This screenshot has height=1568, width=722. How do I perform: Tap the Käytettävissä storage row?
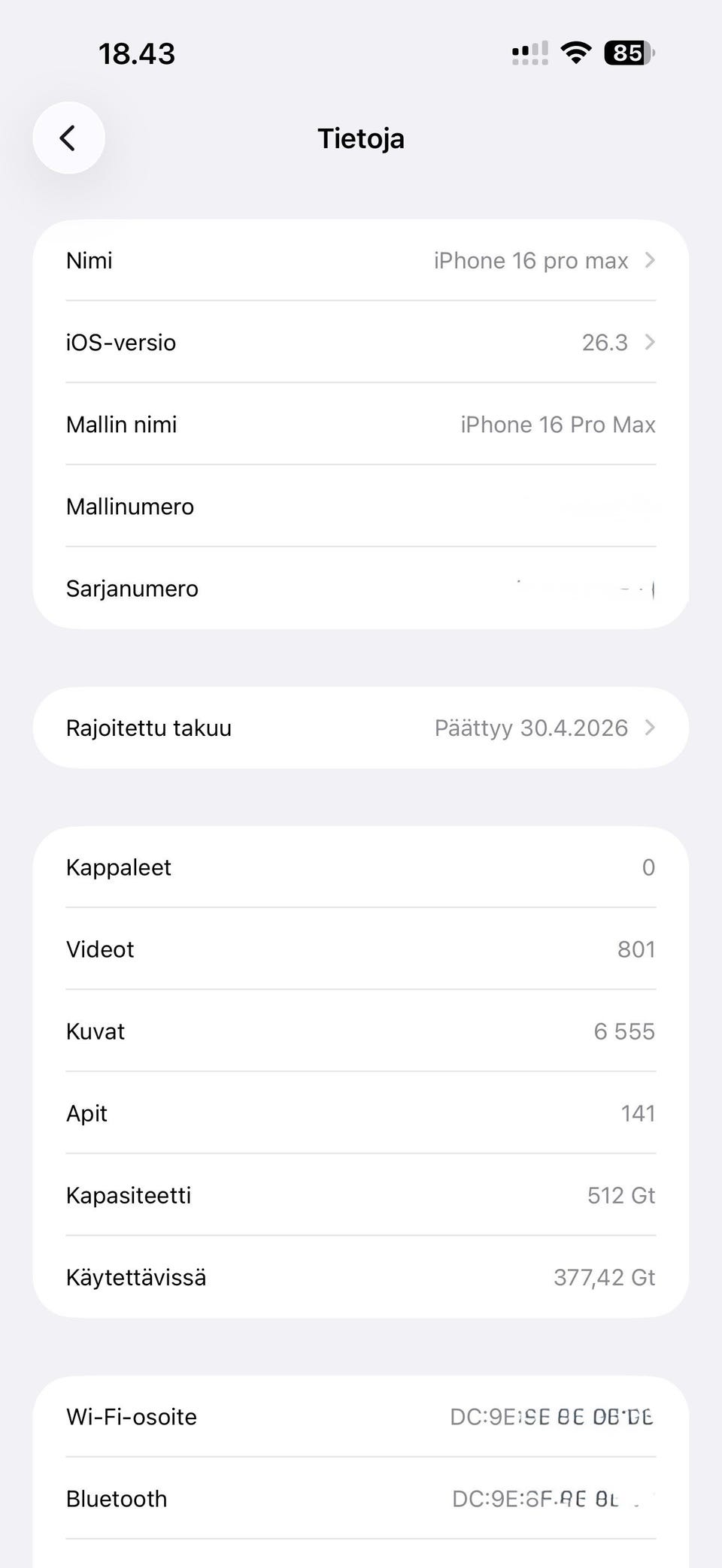[x=361, y=1276]
